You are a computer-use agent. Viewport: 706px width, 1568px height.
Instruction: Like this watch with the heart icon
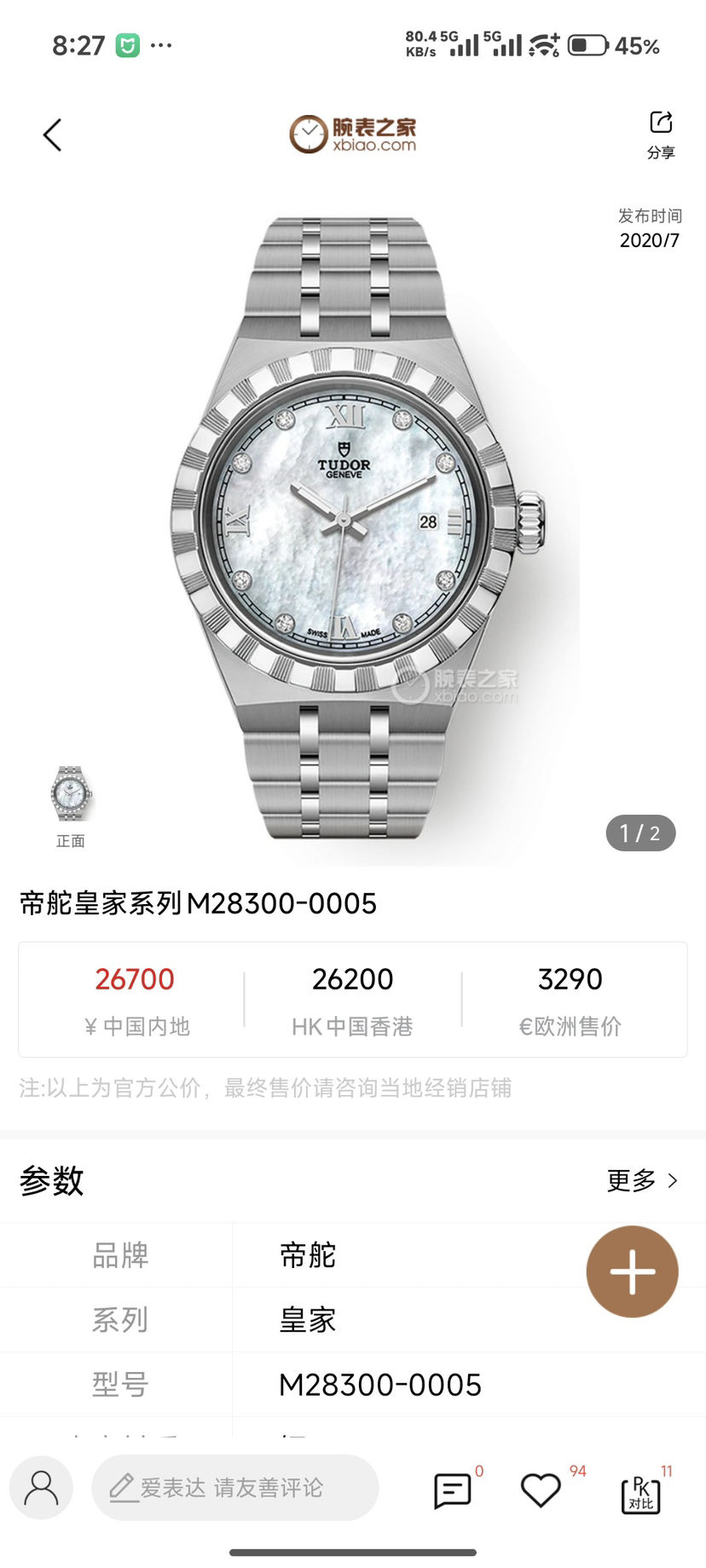pyautogui.click(x=541, y=1490)
